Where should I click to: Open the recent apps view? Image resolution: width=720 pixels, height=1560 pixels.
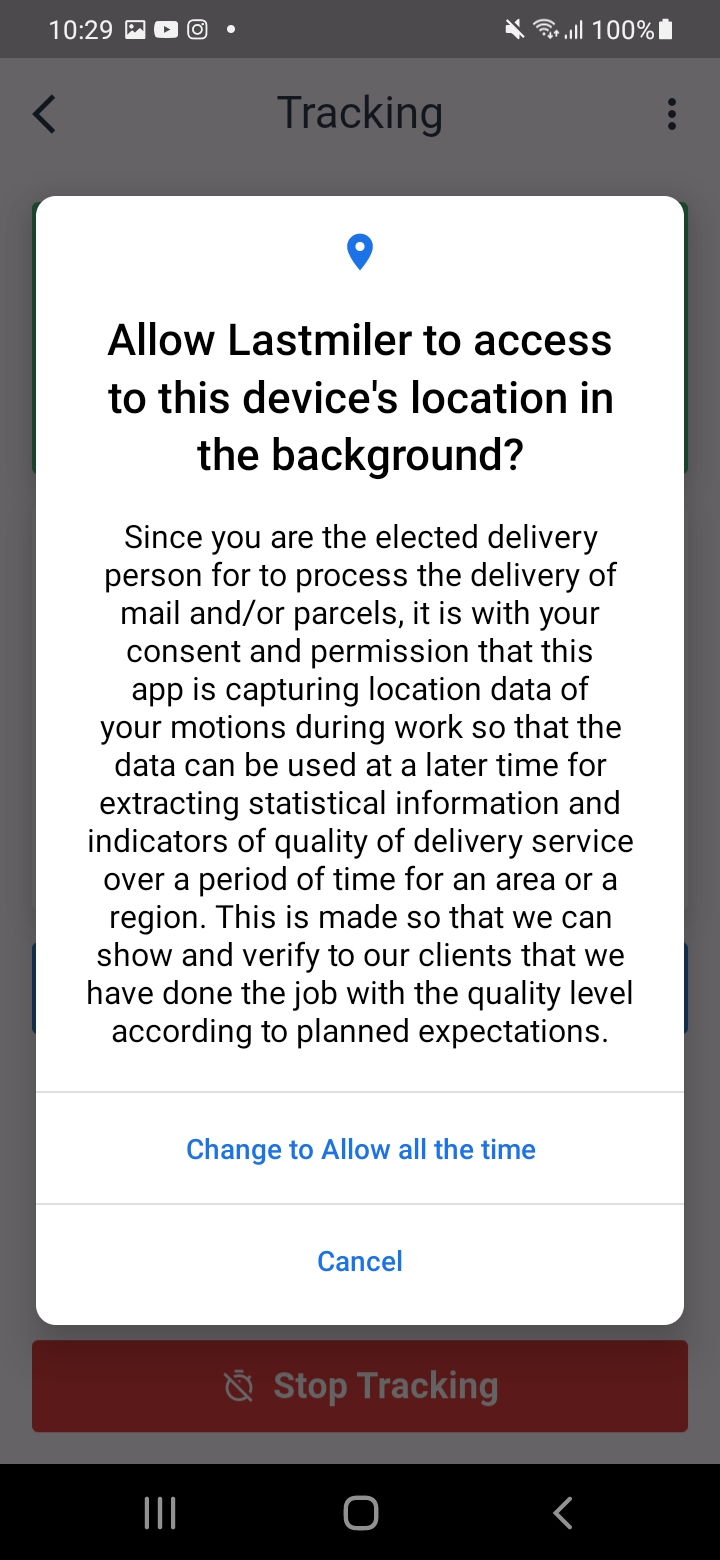point(160,1513)
